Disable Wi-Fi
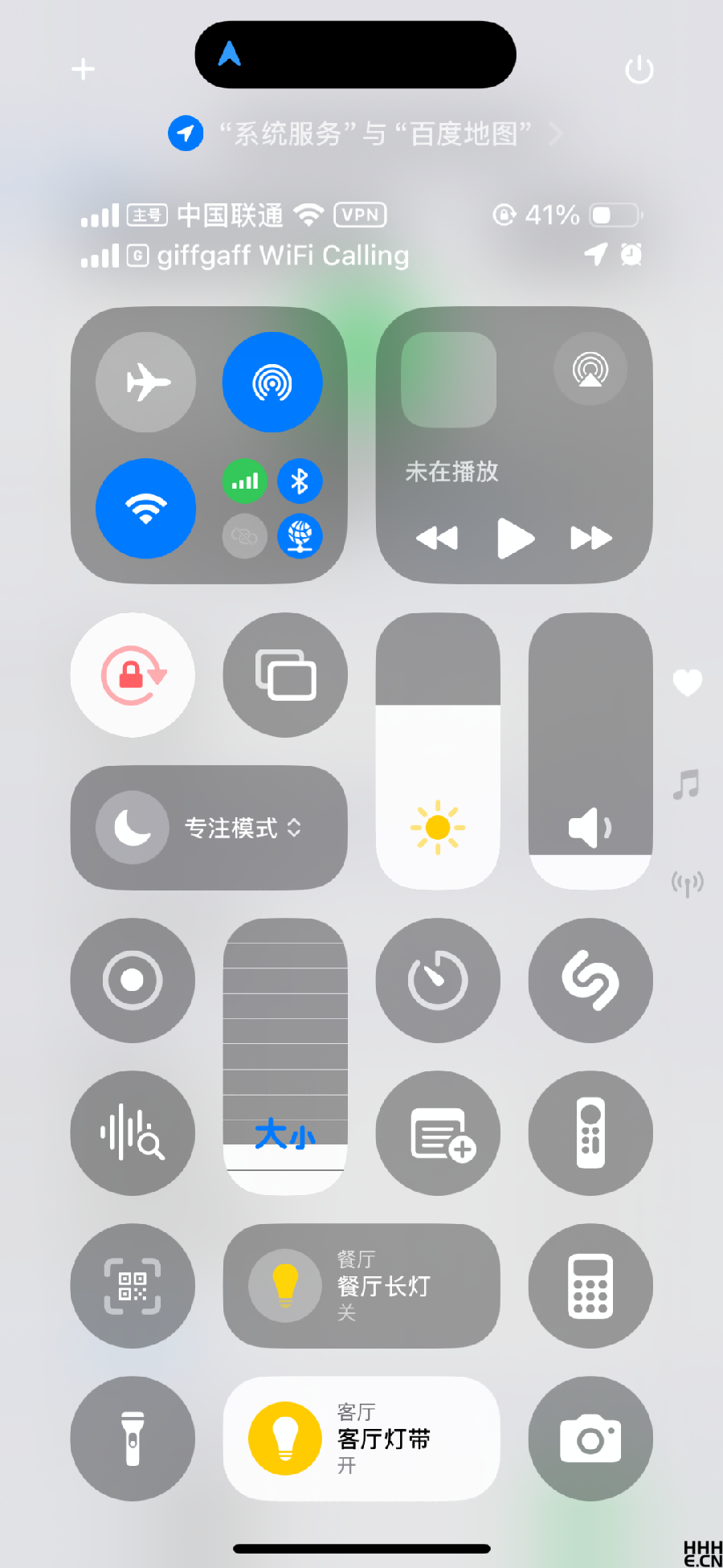 click(145, 508)
